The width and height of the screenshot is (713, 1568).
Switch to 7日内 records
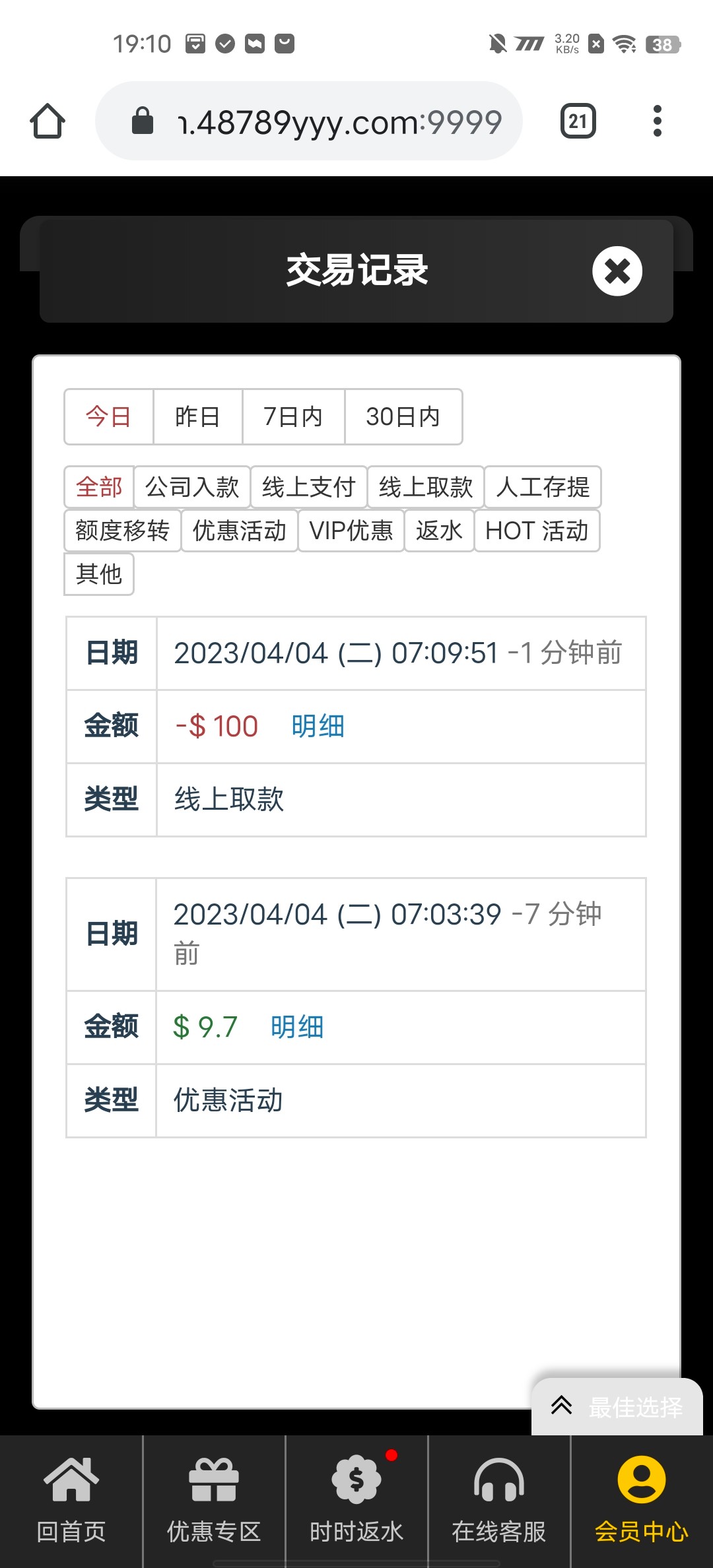(293, 417)
